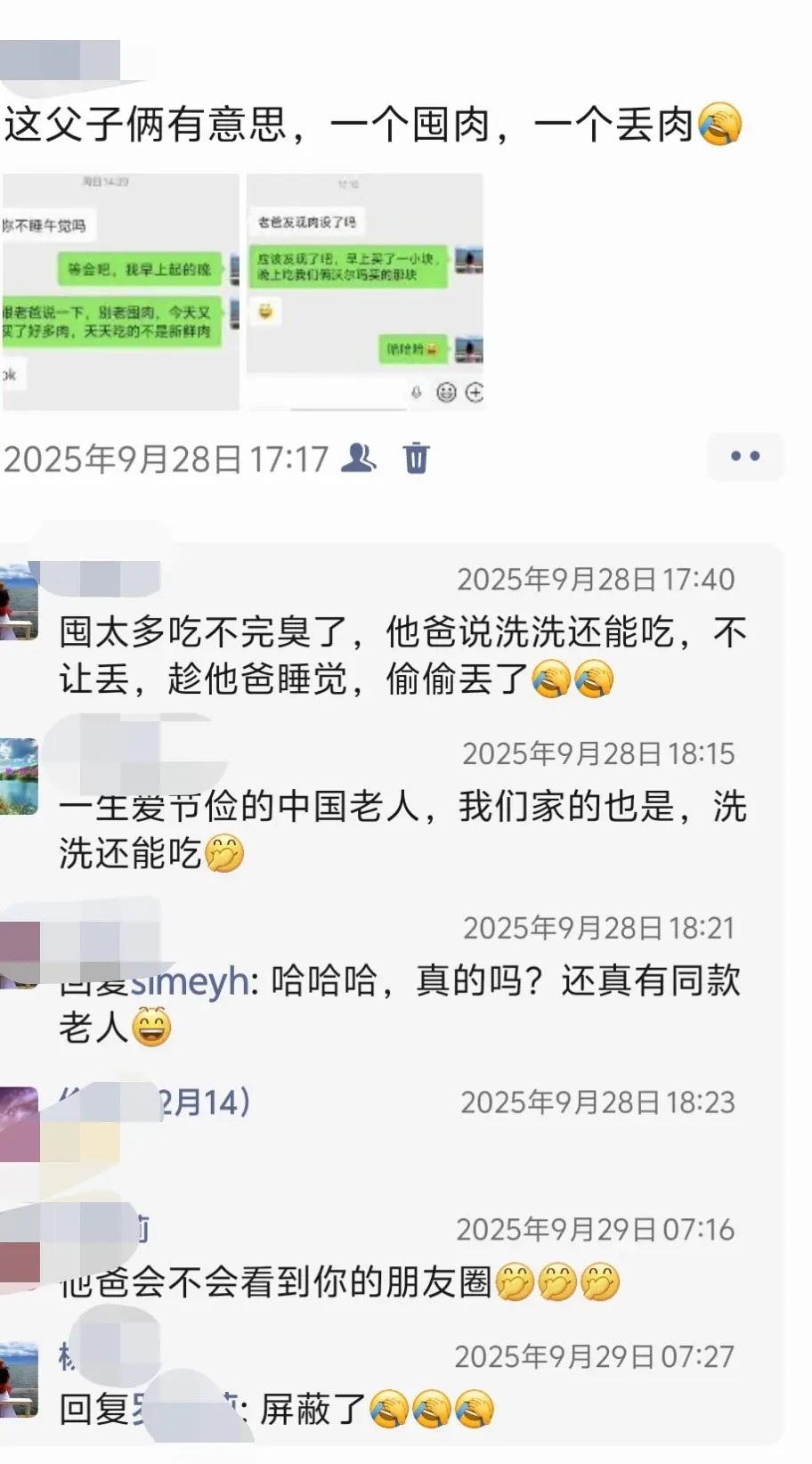The width and height of the screenshot is (812, 1464).
Task: Open the simeyh username link
Action: pyautogui.click(x=191, y=980)
